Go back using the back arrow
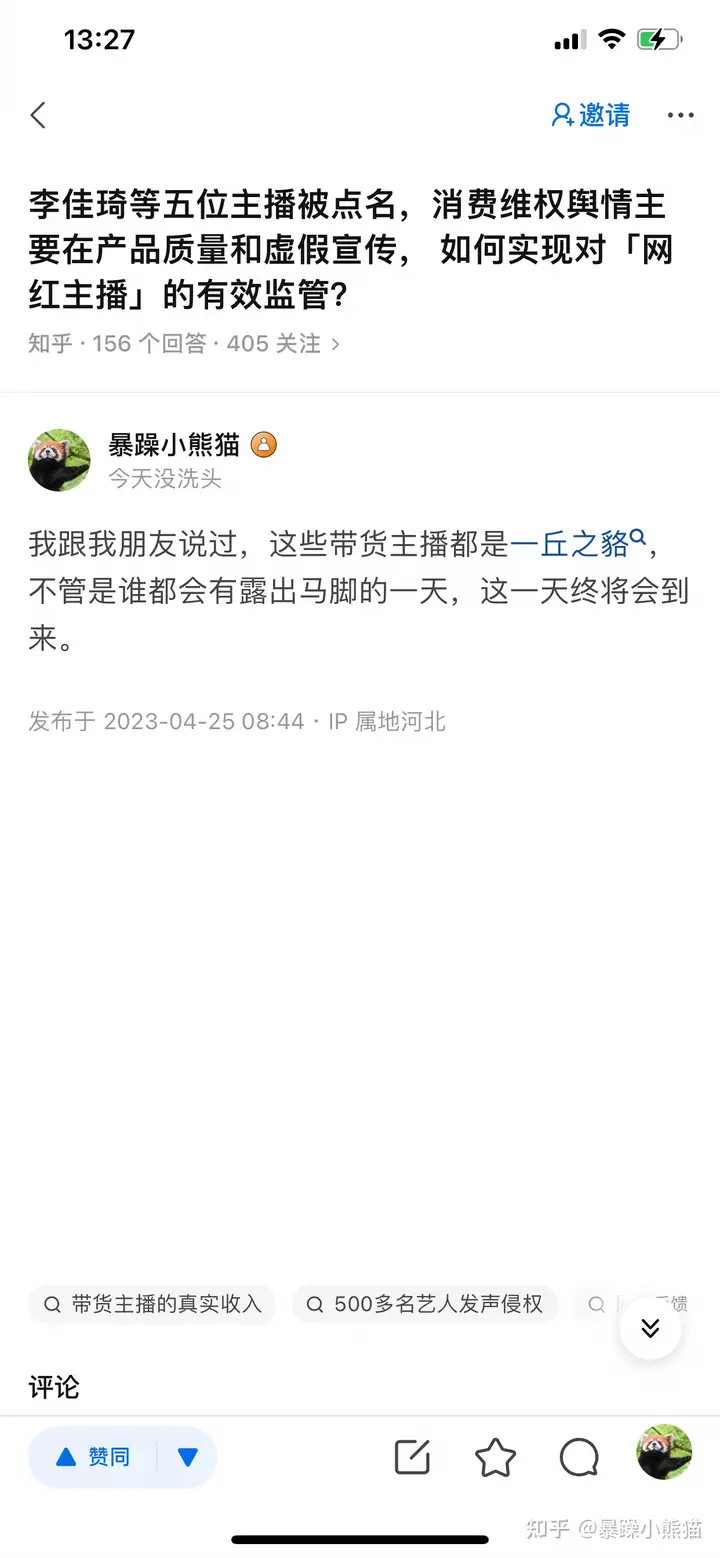 38,115
